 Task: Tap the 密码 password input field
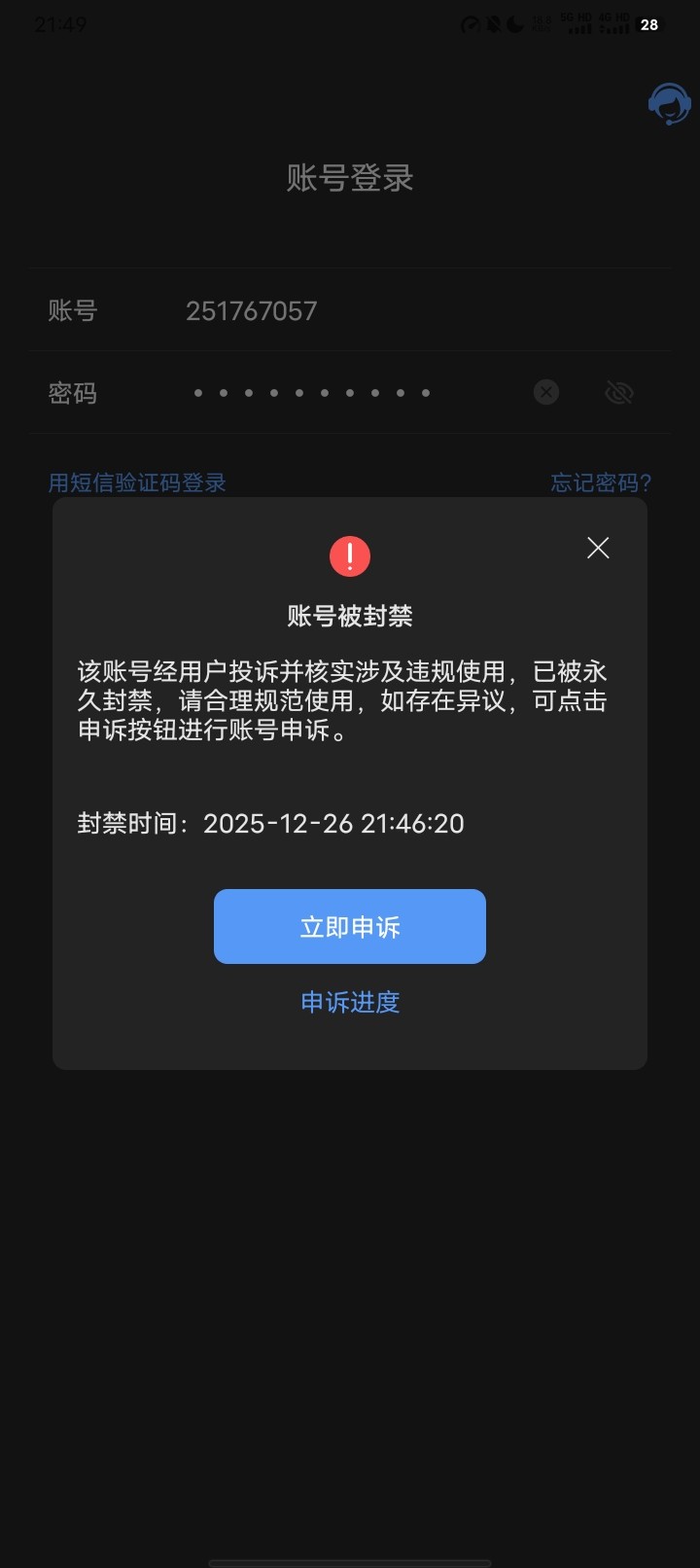point(311,392)
